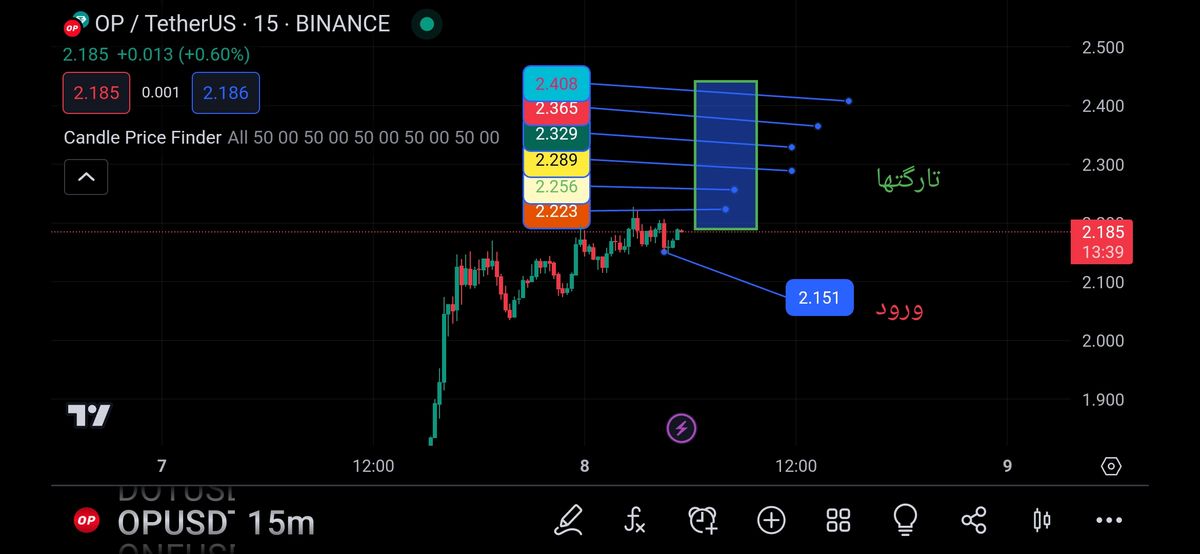
Task: Change the 15m timeframe on OPUSDT
Action: click(283, 522)
